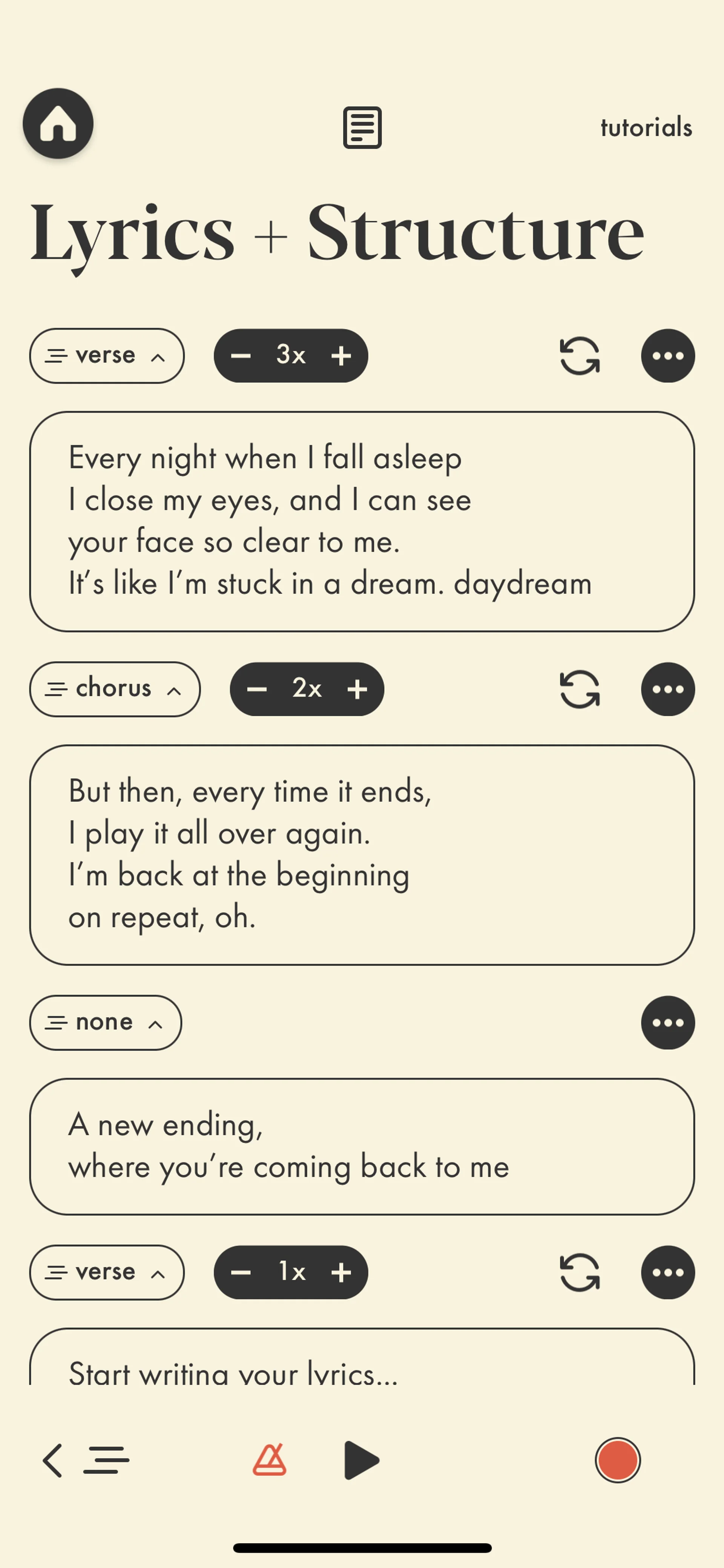Open the lyrics sheet icon
724x1568 pixels.
(362, 128)
